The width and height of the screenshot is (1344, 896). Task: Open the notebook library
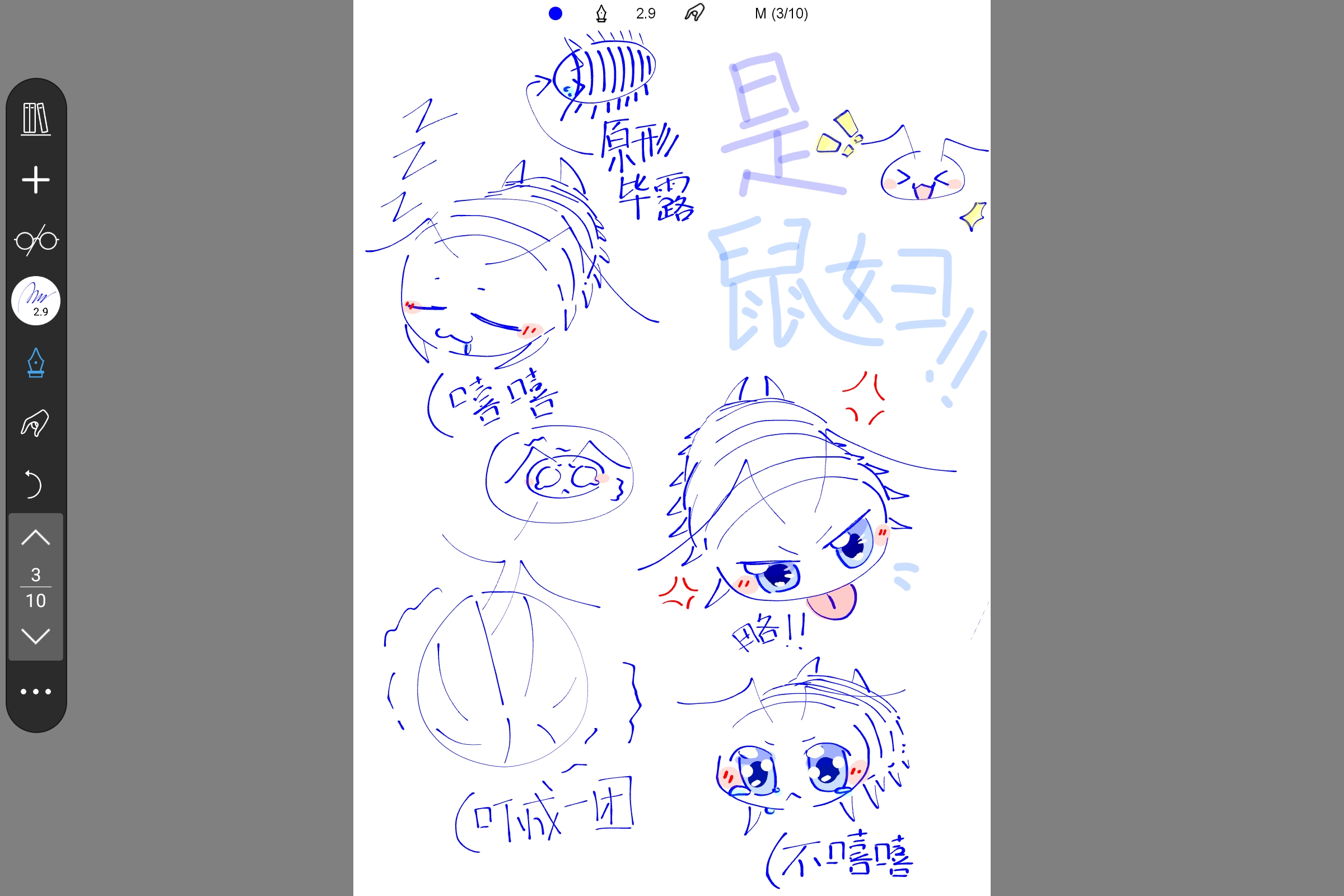point(35,119)
